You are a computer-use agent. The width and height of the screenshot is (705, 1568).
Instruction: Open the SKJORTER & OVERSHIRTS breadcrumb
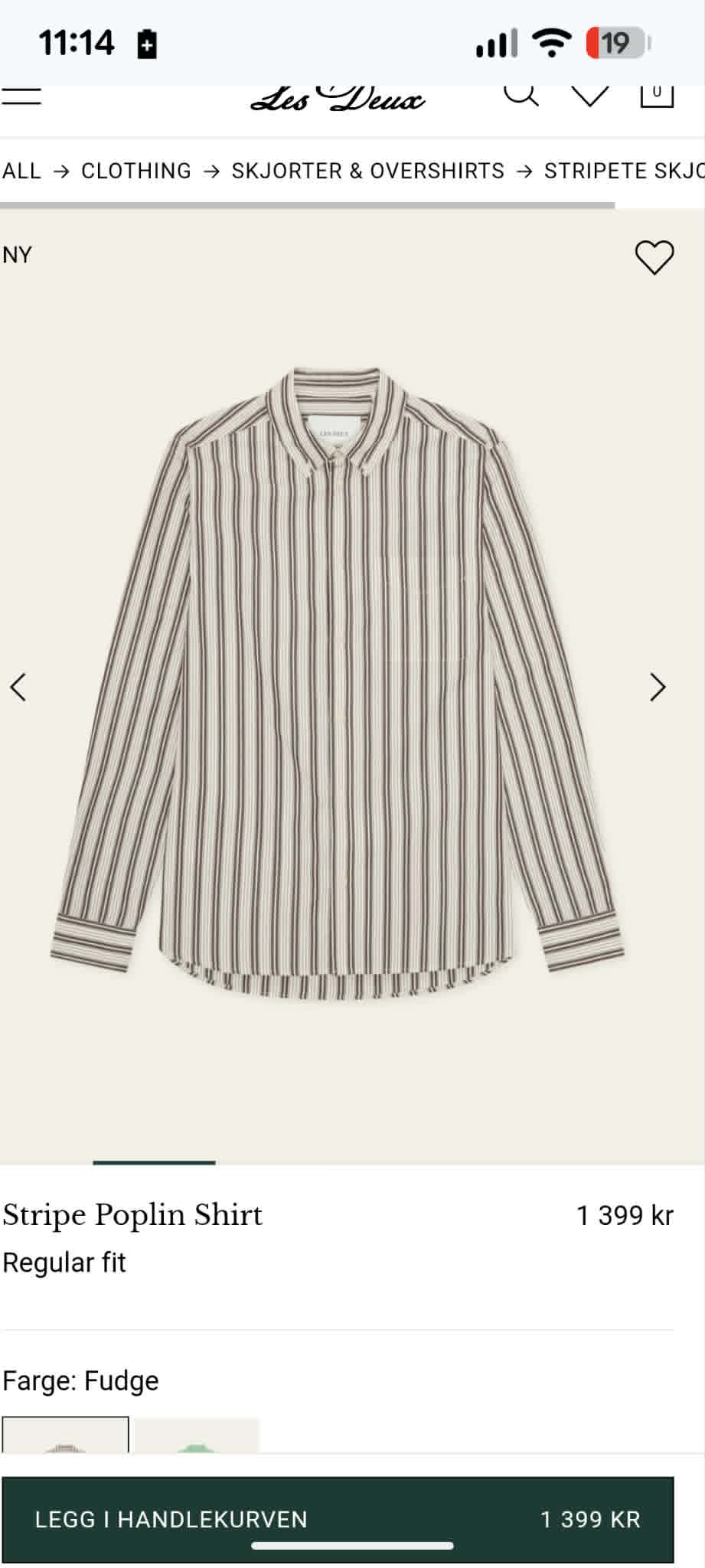(368, 171)
